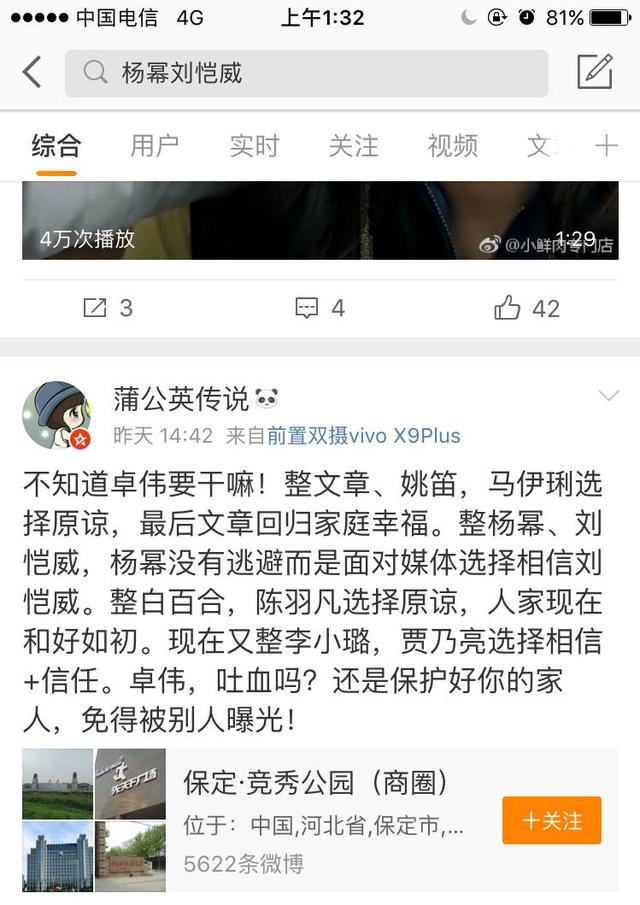Like the video post with 42 likes

pyautogui.click(x=527, y=308)
